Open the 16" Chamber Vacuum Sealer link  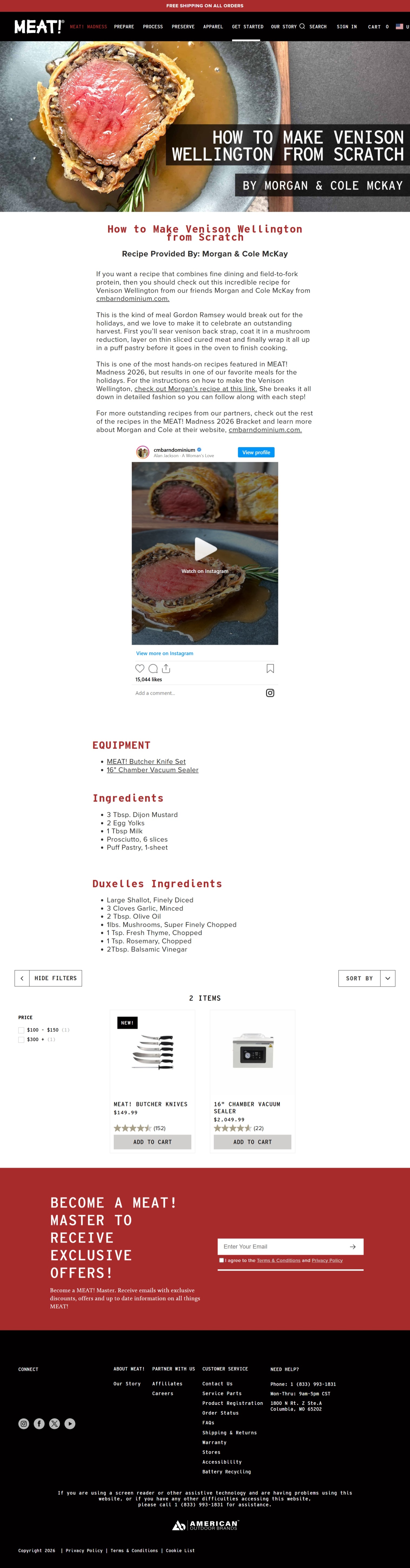(152, 770)
